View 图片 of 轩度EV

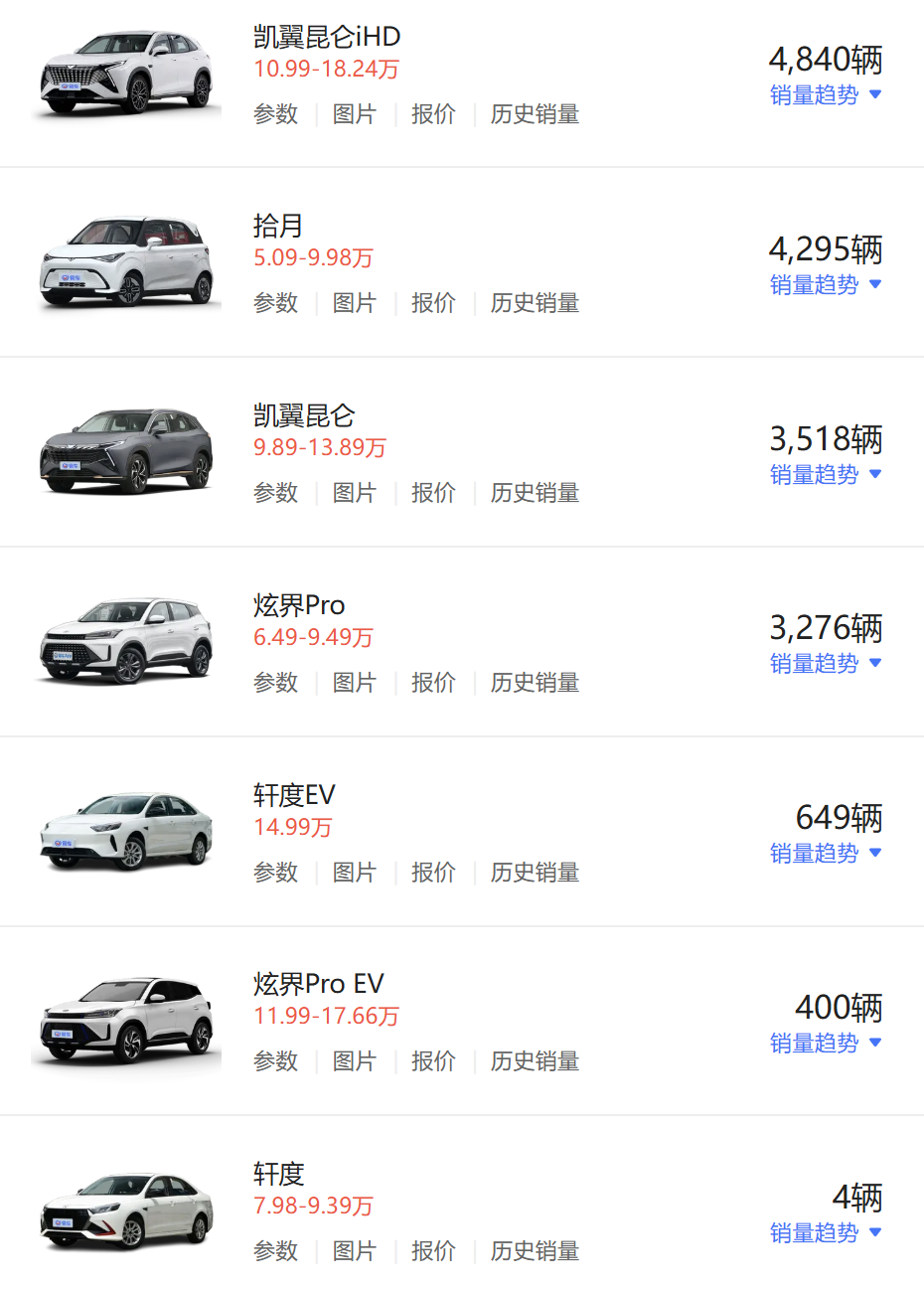tap(354, 873)
